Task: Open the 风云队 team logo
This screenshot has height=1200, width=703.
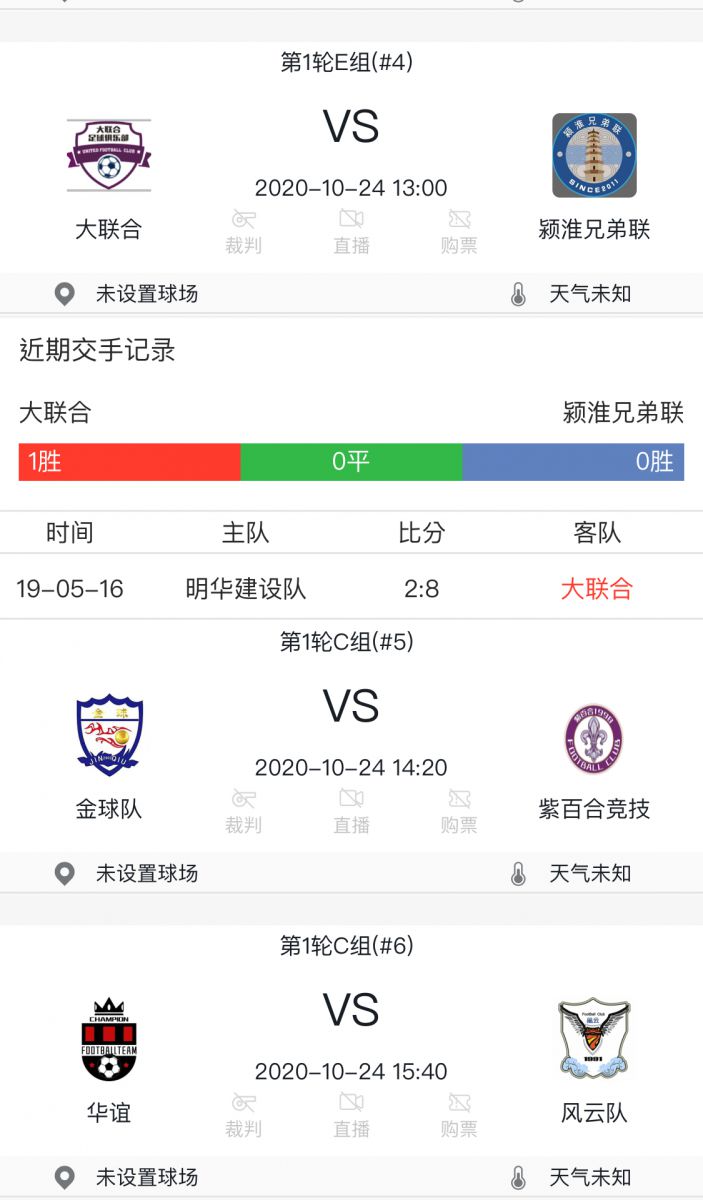Action: (594, 1038)
